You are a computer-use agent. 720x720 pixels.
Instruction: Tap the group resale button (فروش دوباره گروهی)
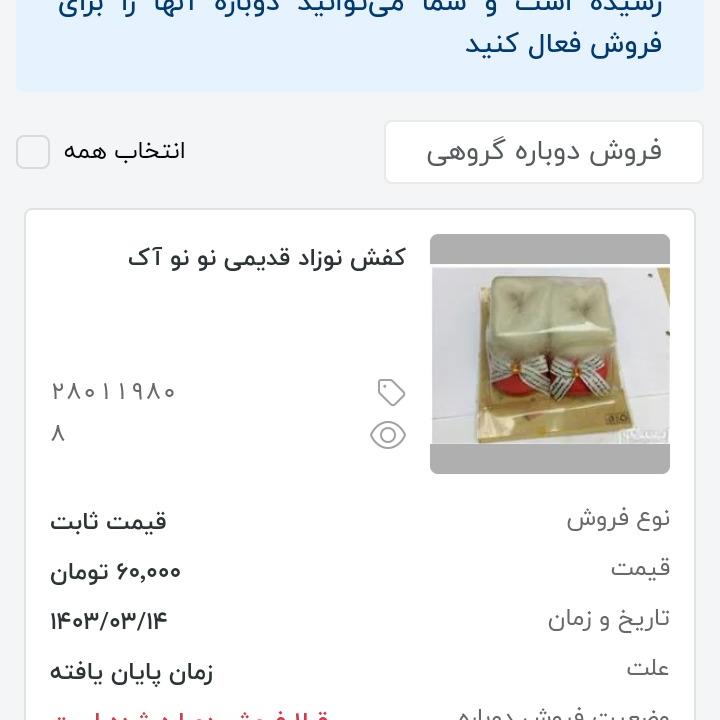click(x=544, y=152)
